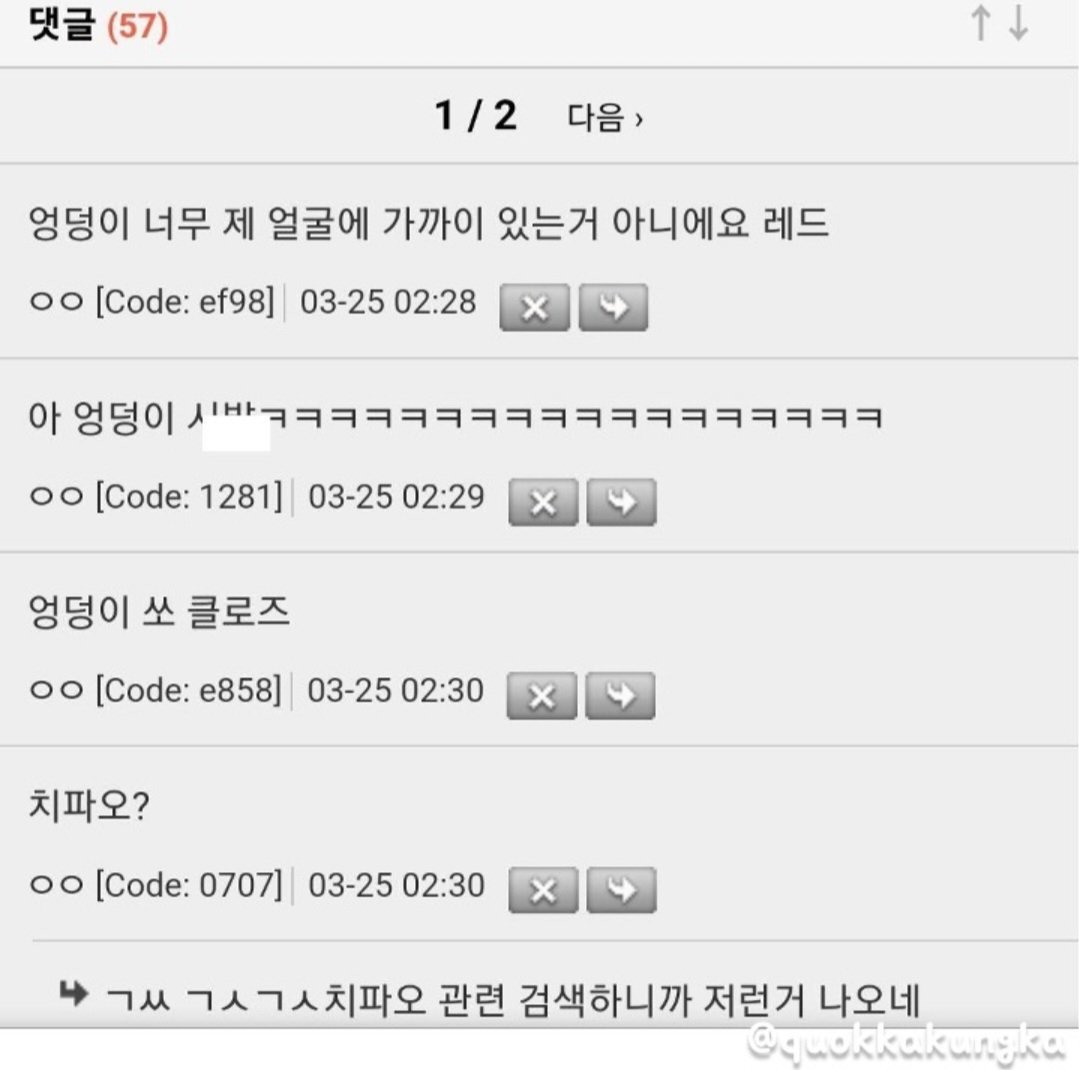Image resolution: width=1079 pixels, height=1070 pixels.
Task: Go to next comment page via 다음
Action: [605, 118]
